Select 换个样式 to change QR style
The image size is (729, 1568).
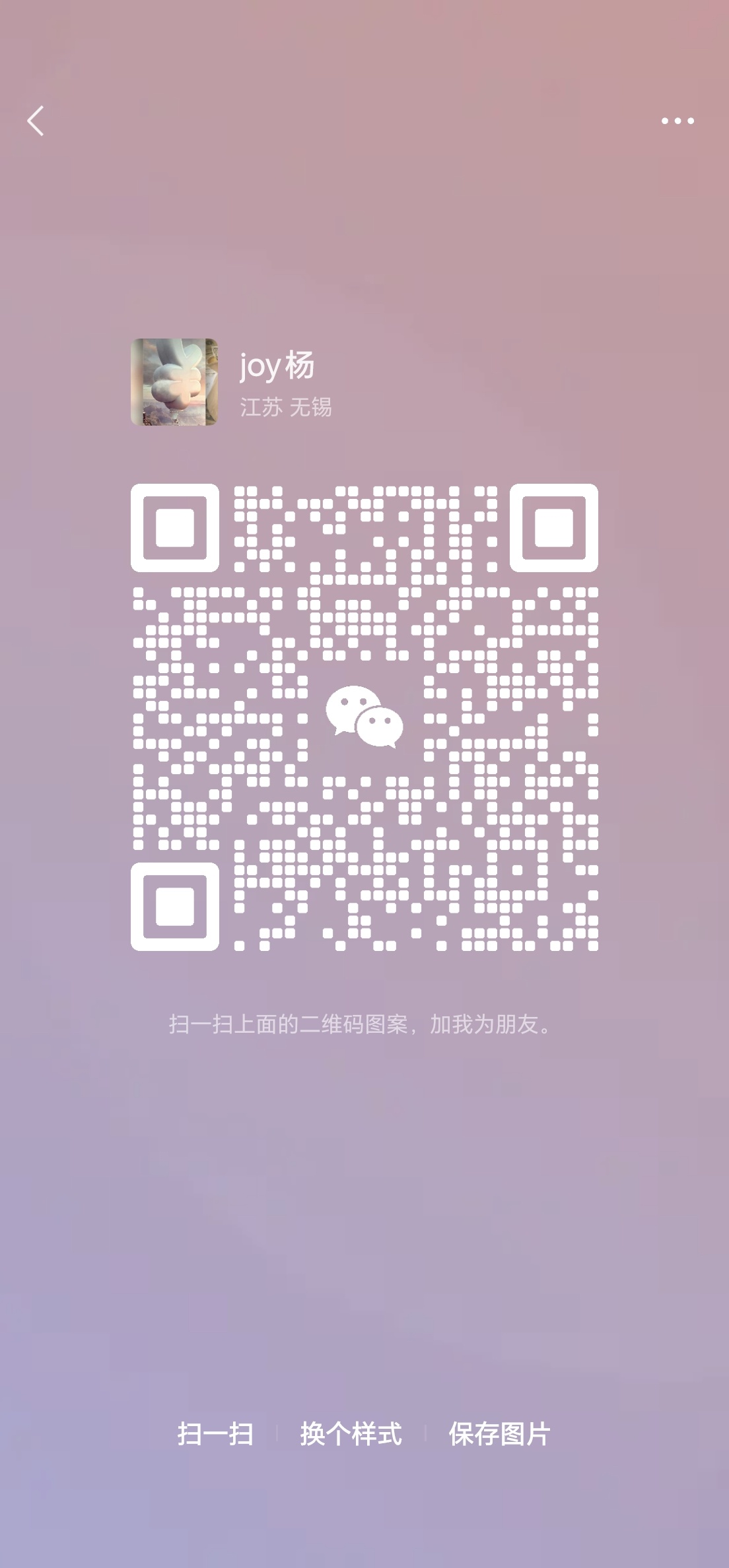click(351, 1433)
